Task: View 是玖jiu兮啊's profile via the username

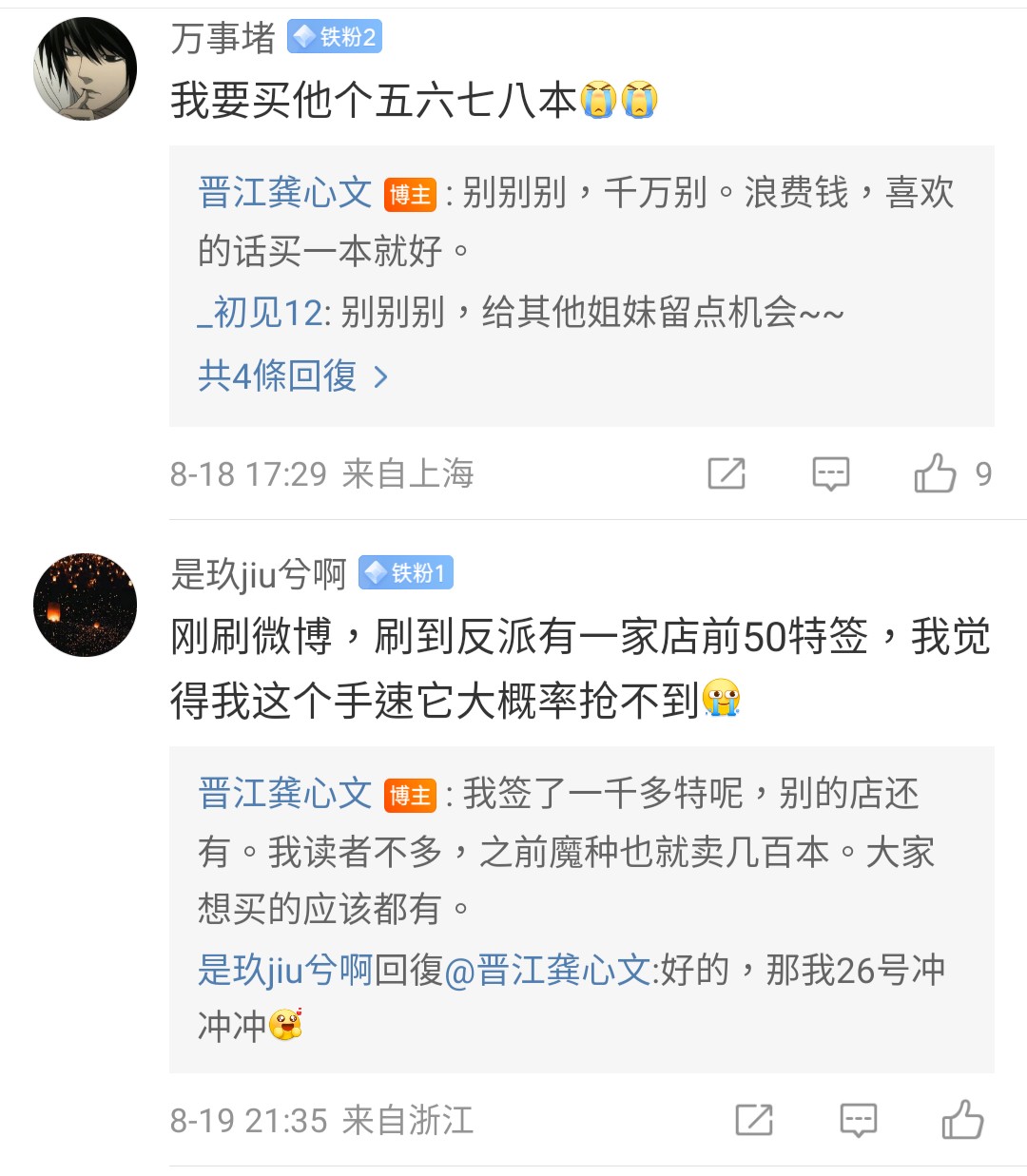Action: [x=258, y=574]
